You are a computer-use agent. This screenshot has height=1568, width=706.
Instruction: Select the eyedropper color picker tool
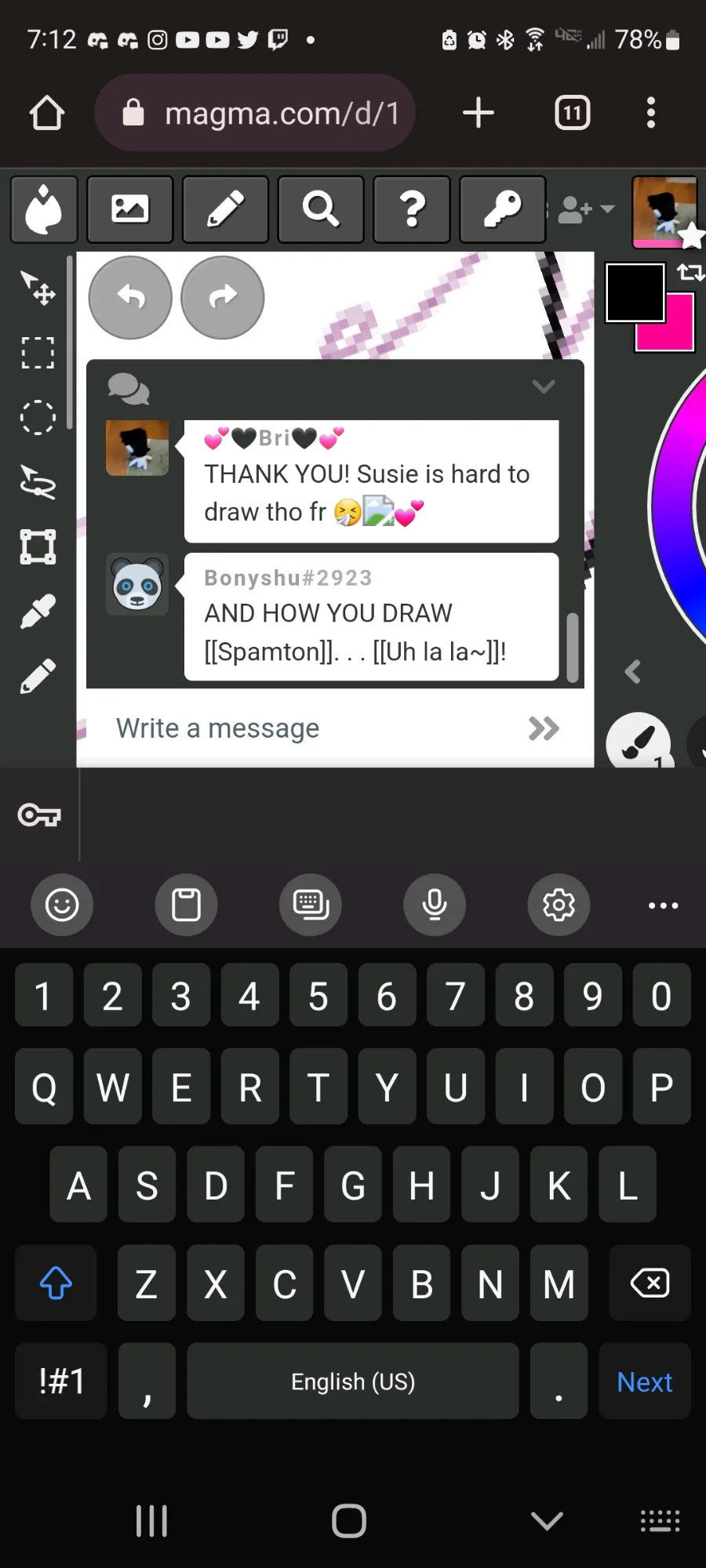tap(38, 611)
